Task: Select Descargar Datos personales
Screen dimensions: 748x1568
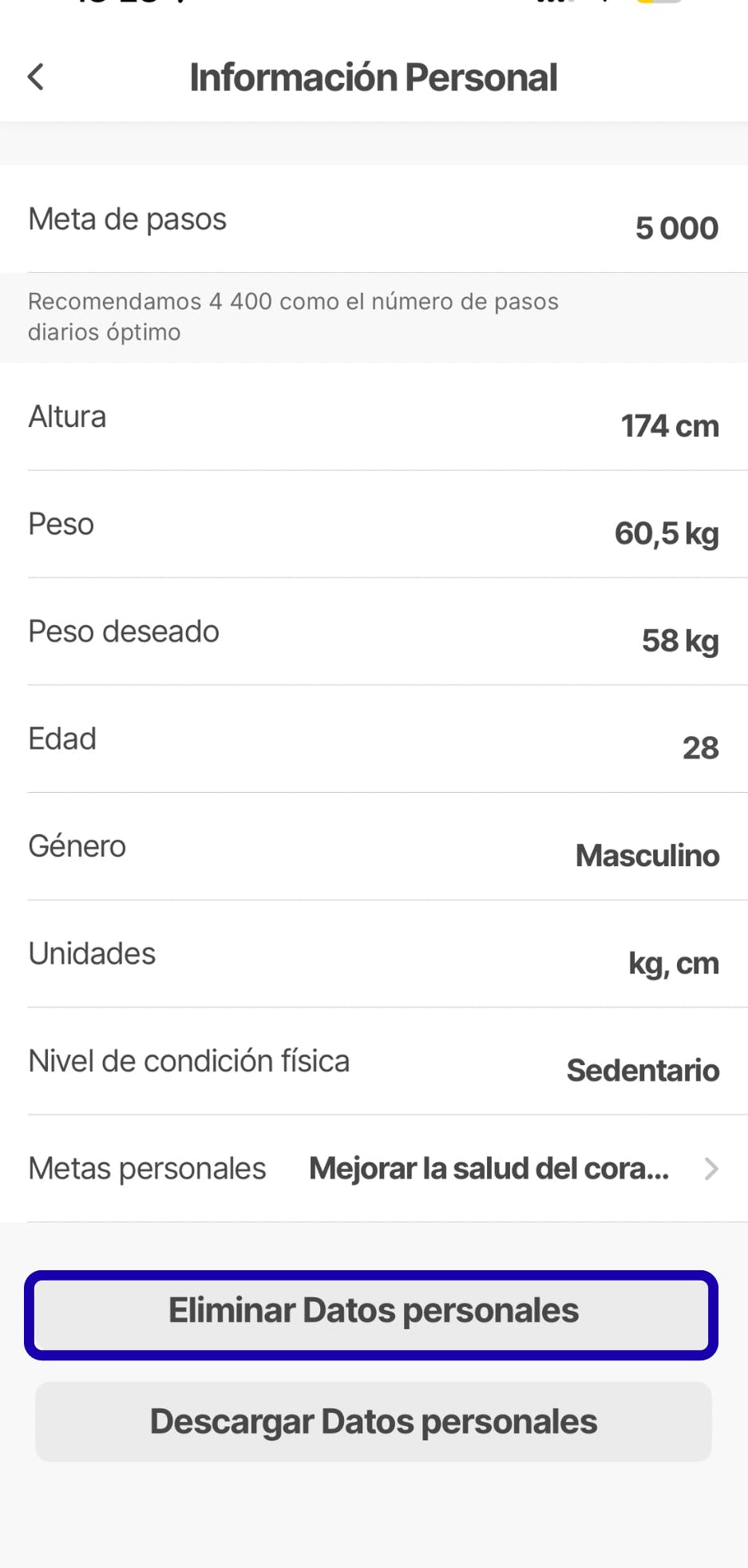Action: (373, 1422)
